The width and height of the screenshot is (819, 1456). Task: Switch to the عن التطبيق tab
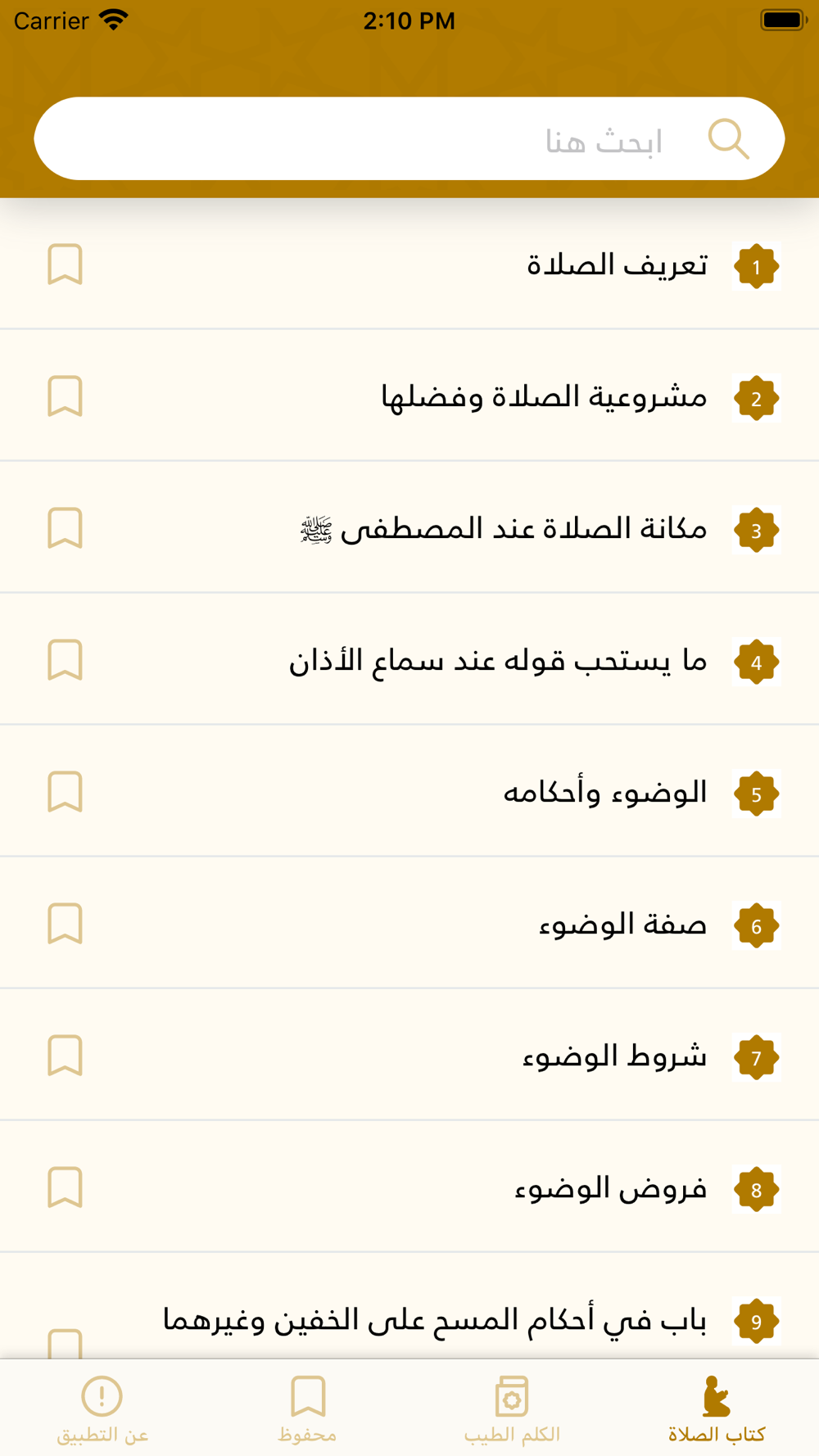coord(102,1409)
